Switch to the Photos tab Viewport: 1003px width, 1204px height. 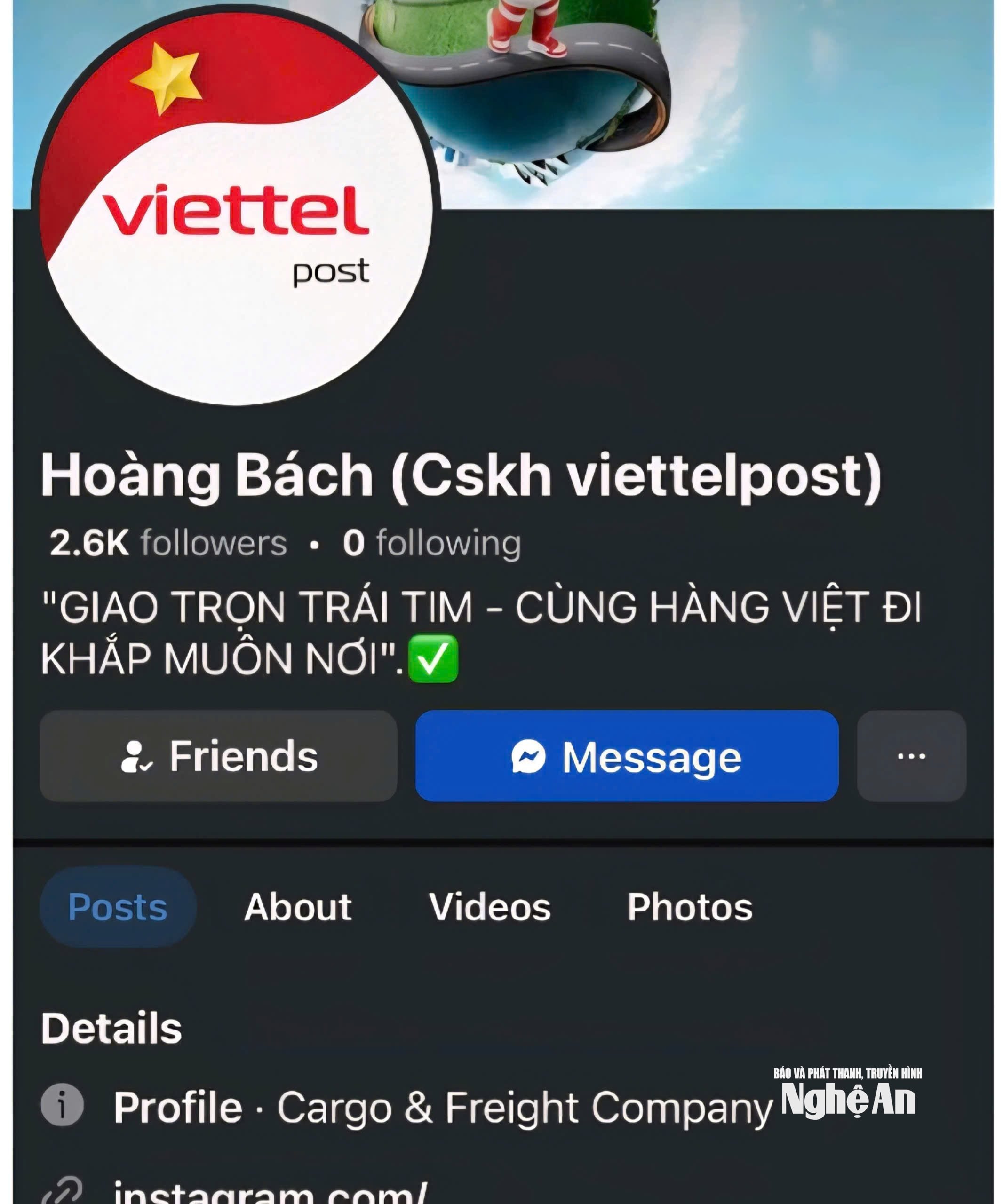click(689, 907)
